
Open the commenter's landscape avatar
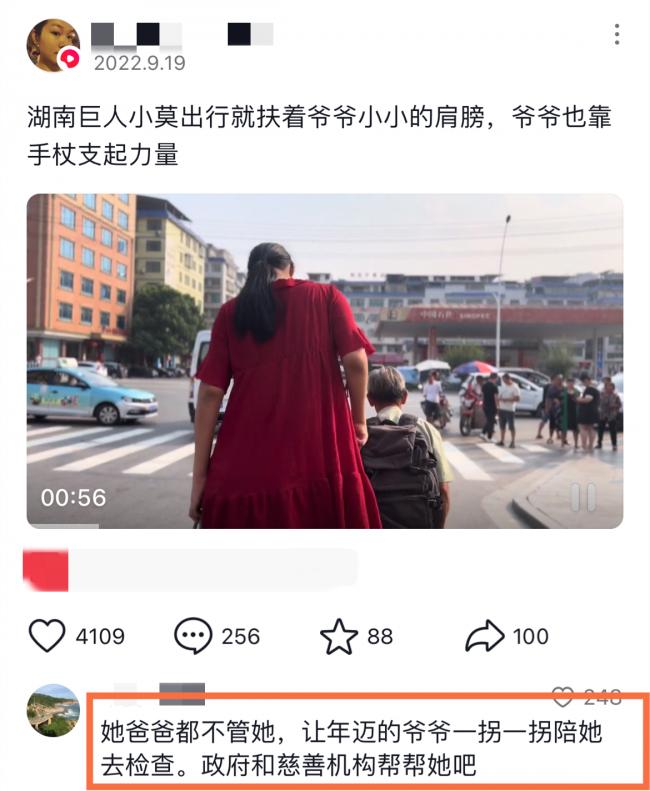(53, 710)
